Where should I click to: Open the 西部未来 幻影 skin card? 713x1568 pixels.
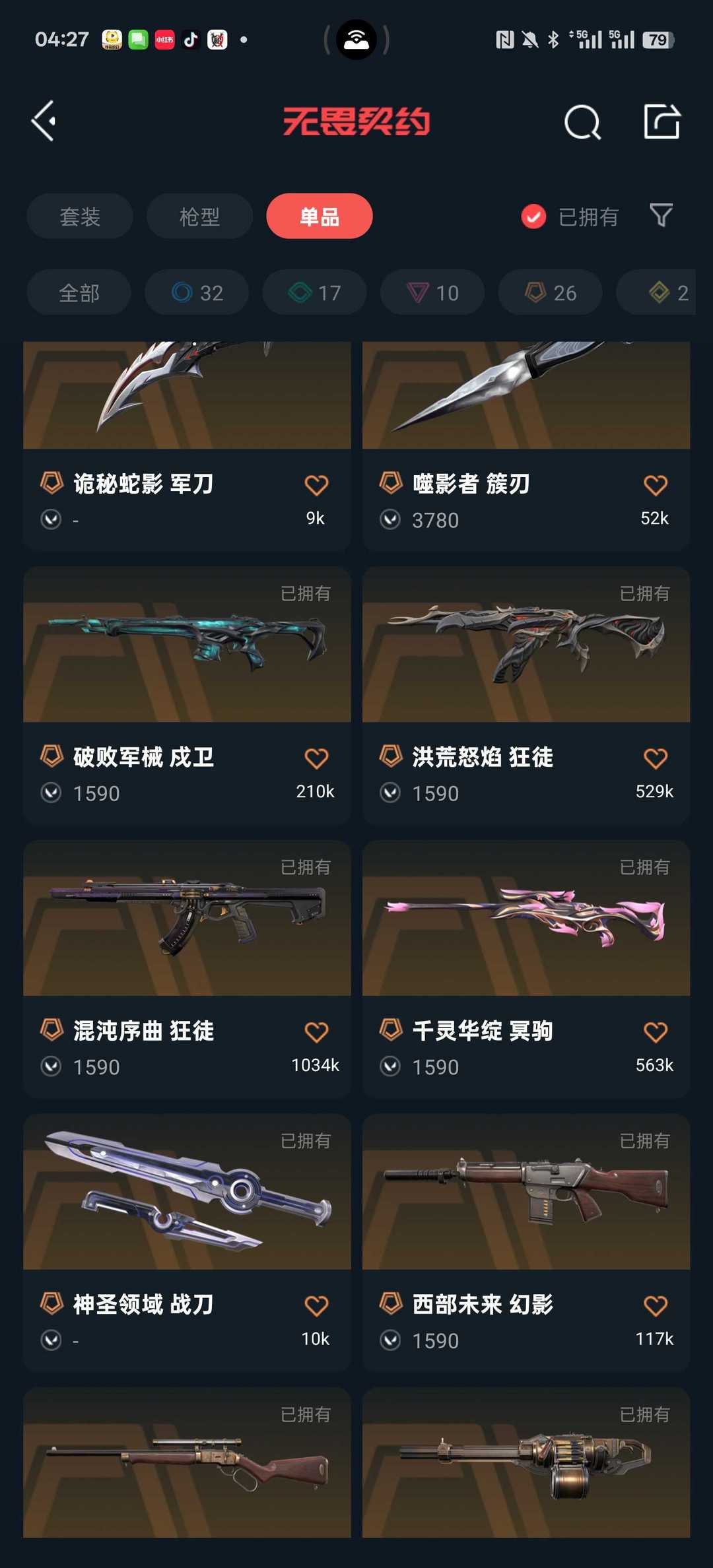click(x=526, y=1243)
